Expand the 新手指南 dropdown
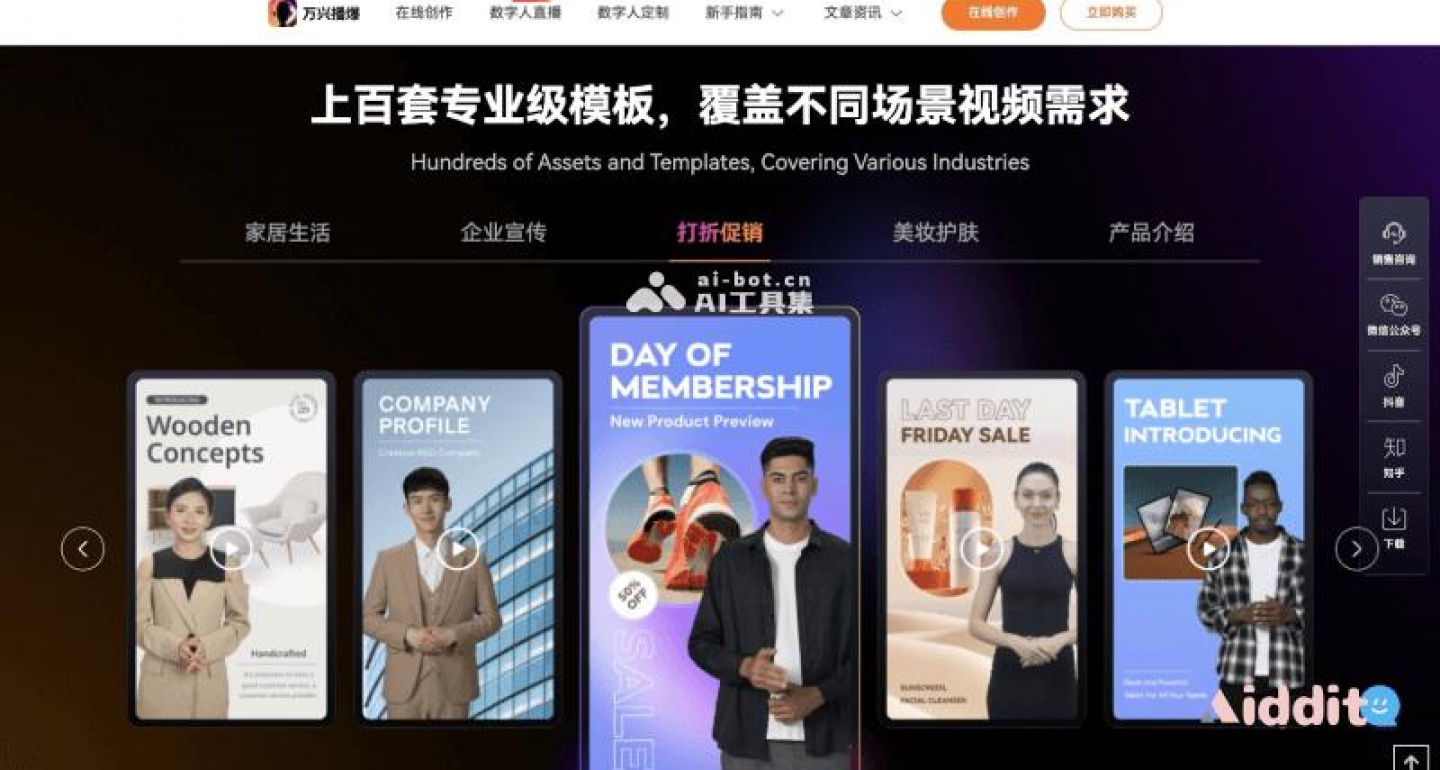Viewport: 1440px width, 770px height. tap(744, 13)
